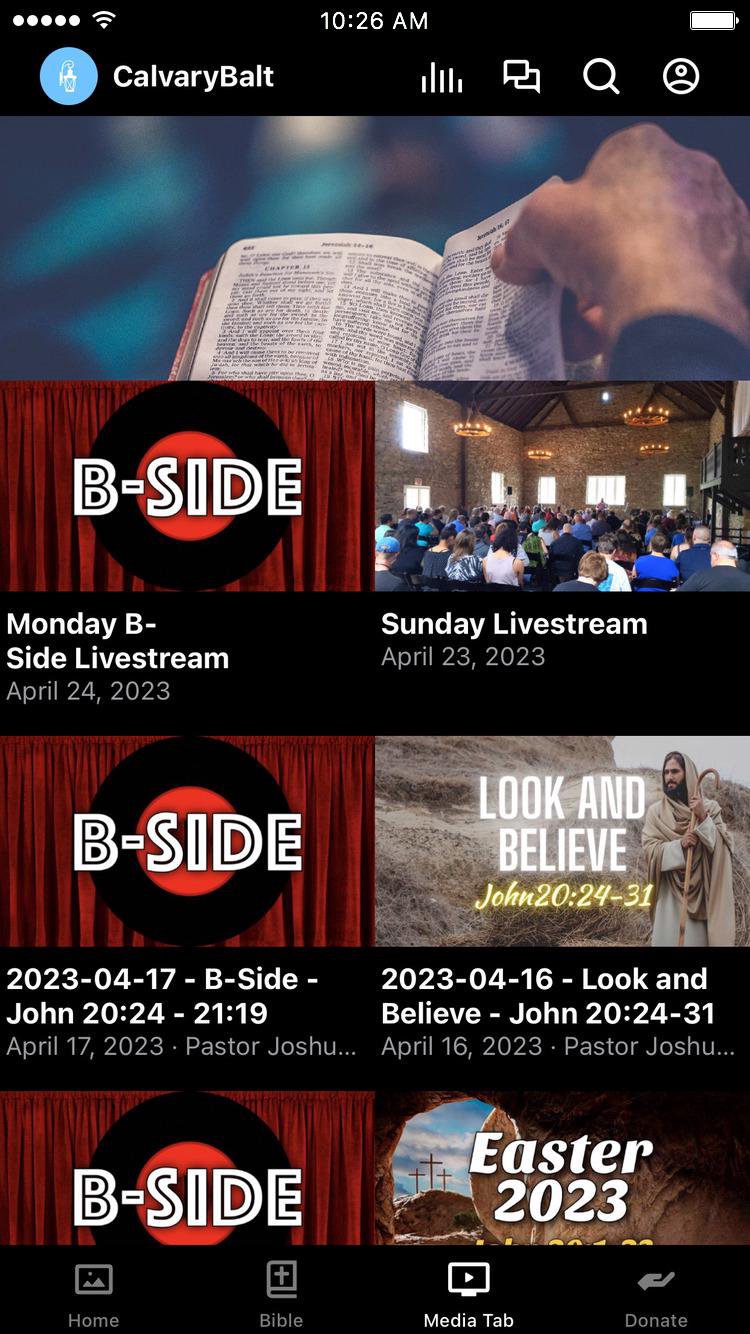Open the user profile icon
750x1334 pixels.
pos(681,77)
